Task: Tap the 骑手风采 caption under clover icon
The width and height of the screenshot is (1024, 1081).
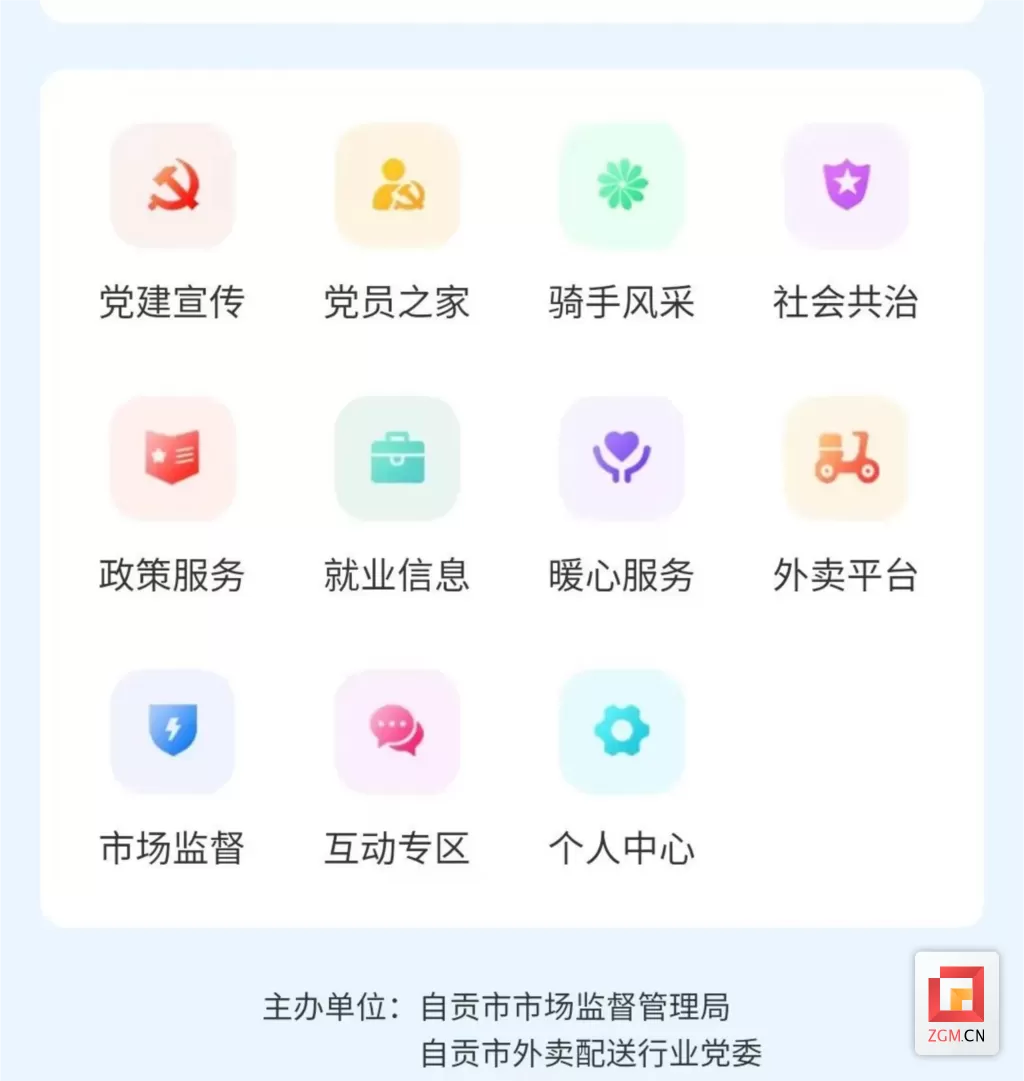Action: 621,302
